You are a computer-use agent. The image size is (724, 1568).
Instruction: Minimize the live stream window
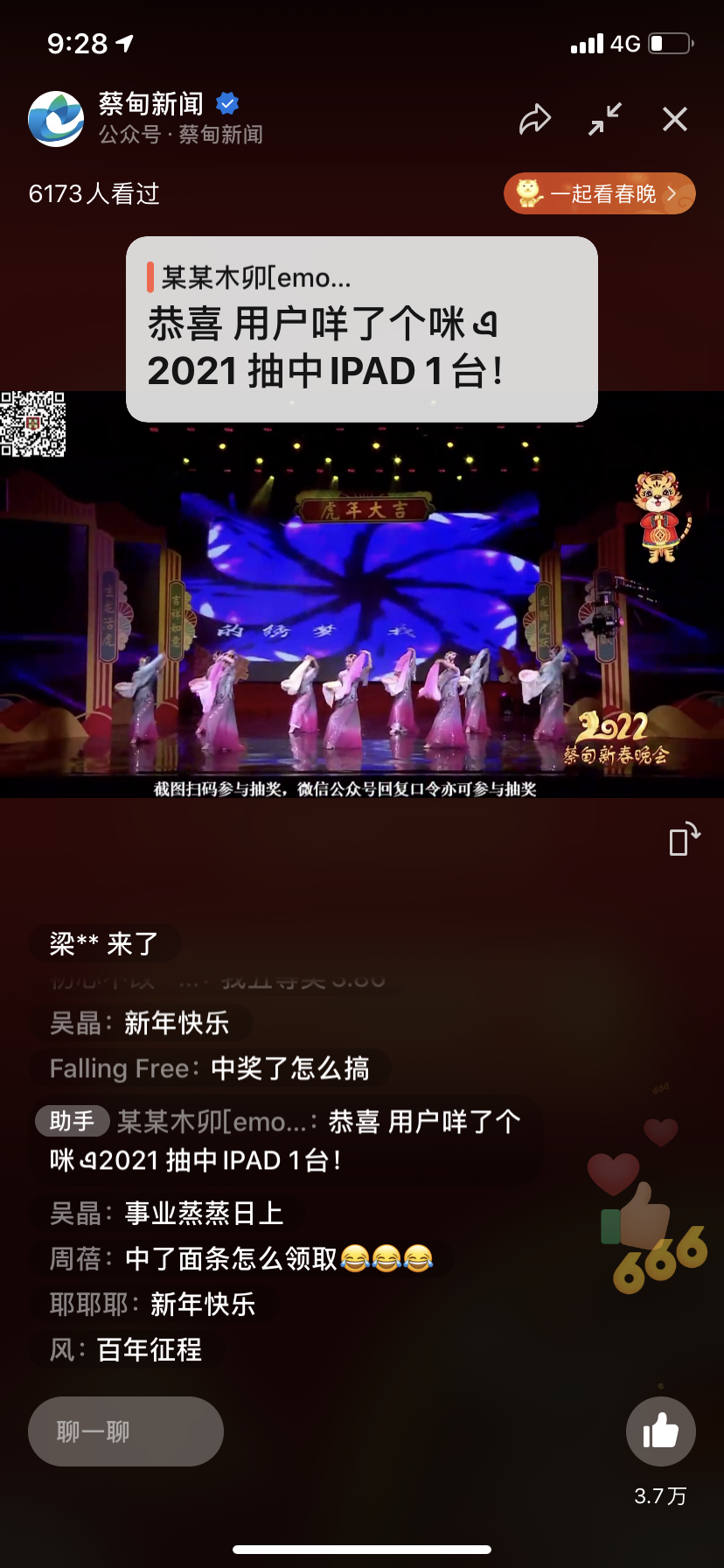(x=605, y=119)
